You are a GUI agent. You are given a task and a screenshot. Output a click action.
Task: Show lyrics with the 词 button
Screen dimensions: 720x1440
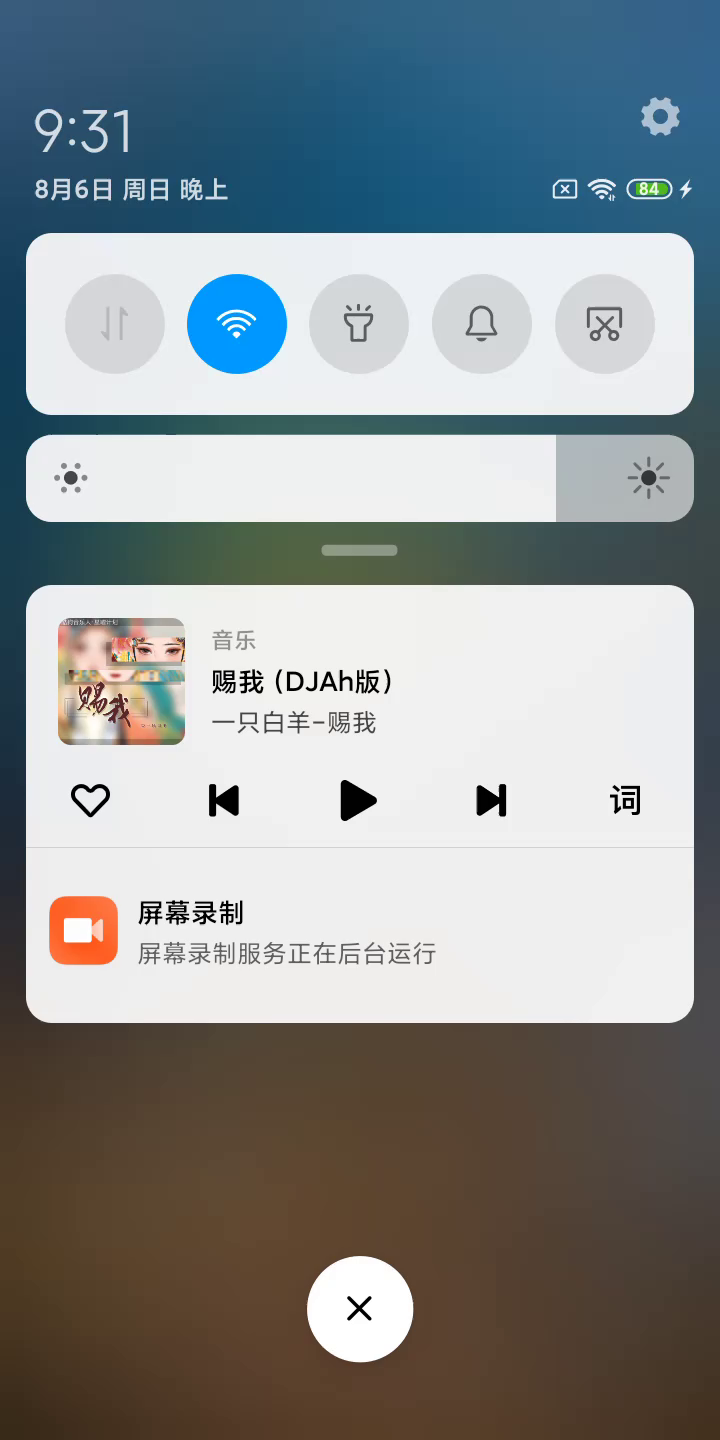625,800
